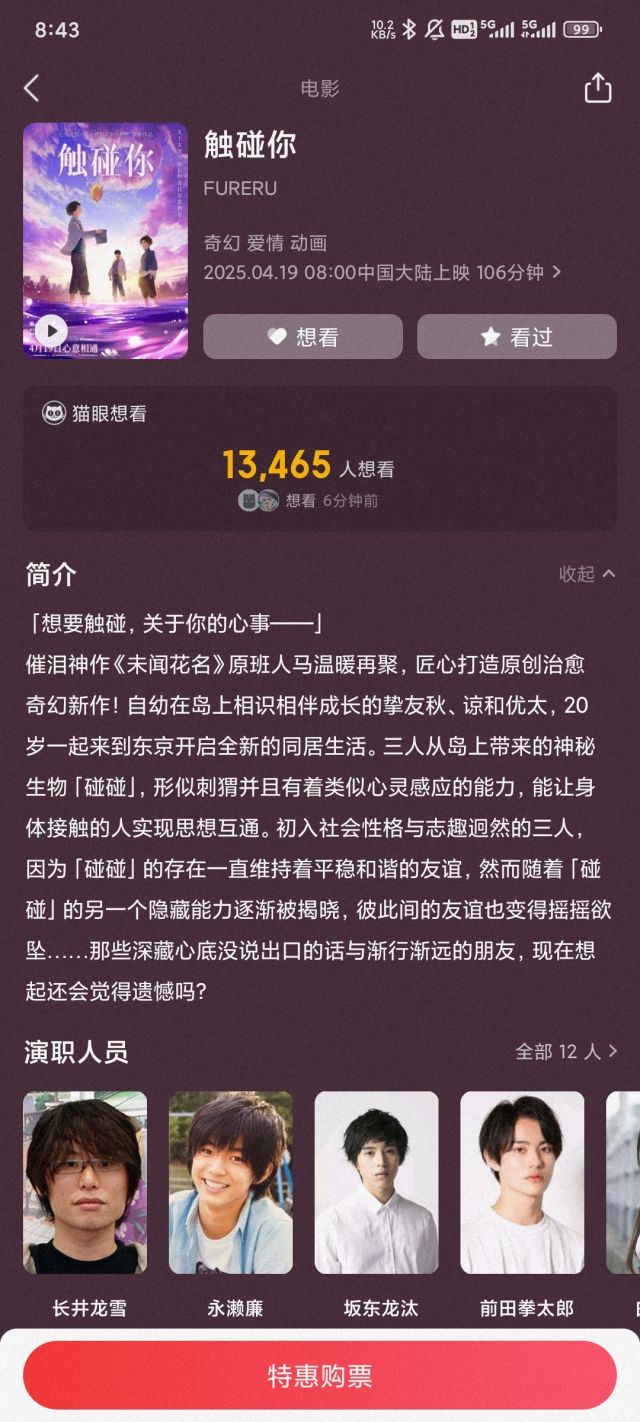640x1422 pixels.
Task: Mark the movie as 看过
Action: [516, 337]
